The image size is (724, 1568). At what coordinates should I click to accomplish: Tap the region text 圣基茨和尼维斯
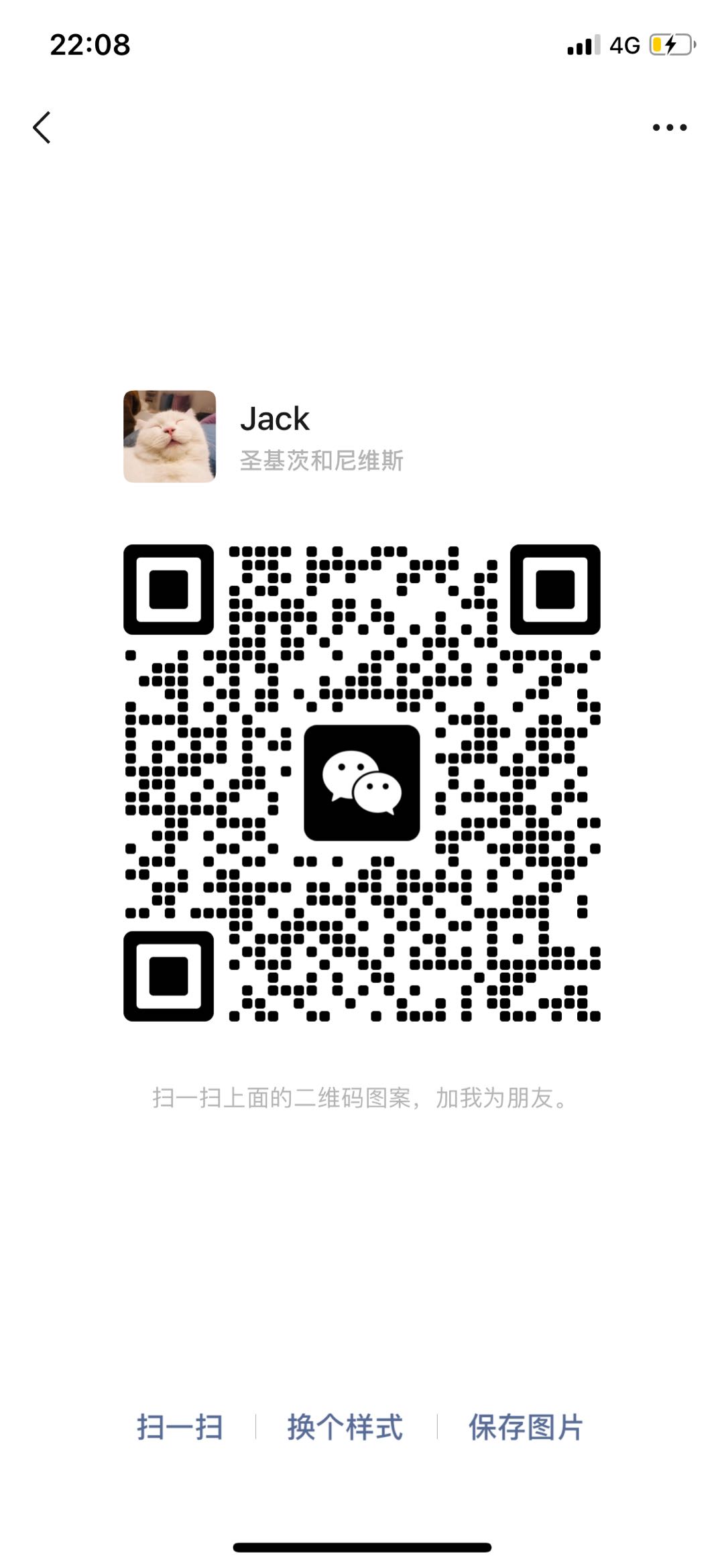(x=323, y=462)
